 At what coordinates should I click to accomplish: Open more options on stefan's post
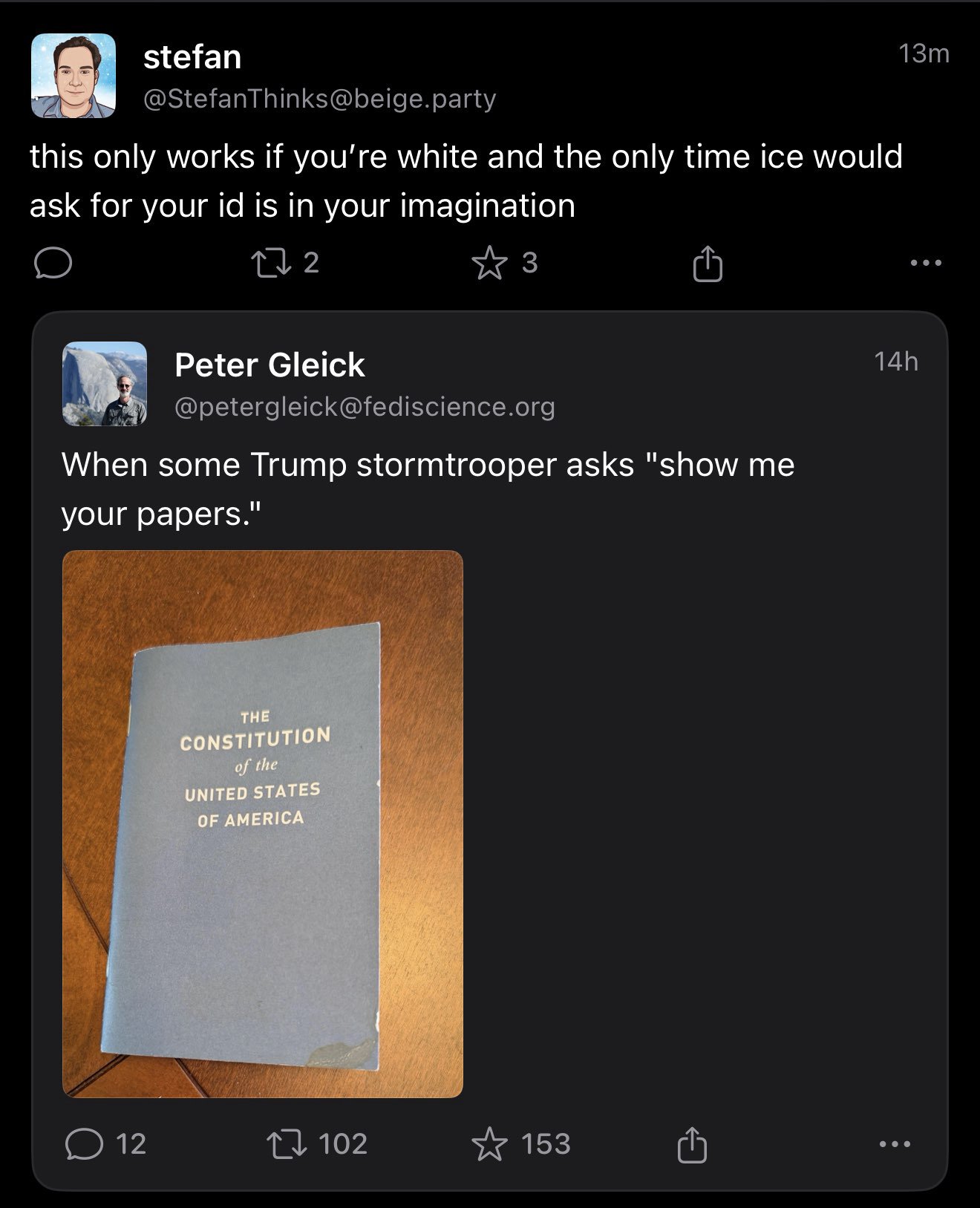point(926,263)
